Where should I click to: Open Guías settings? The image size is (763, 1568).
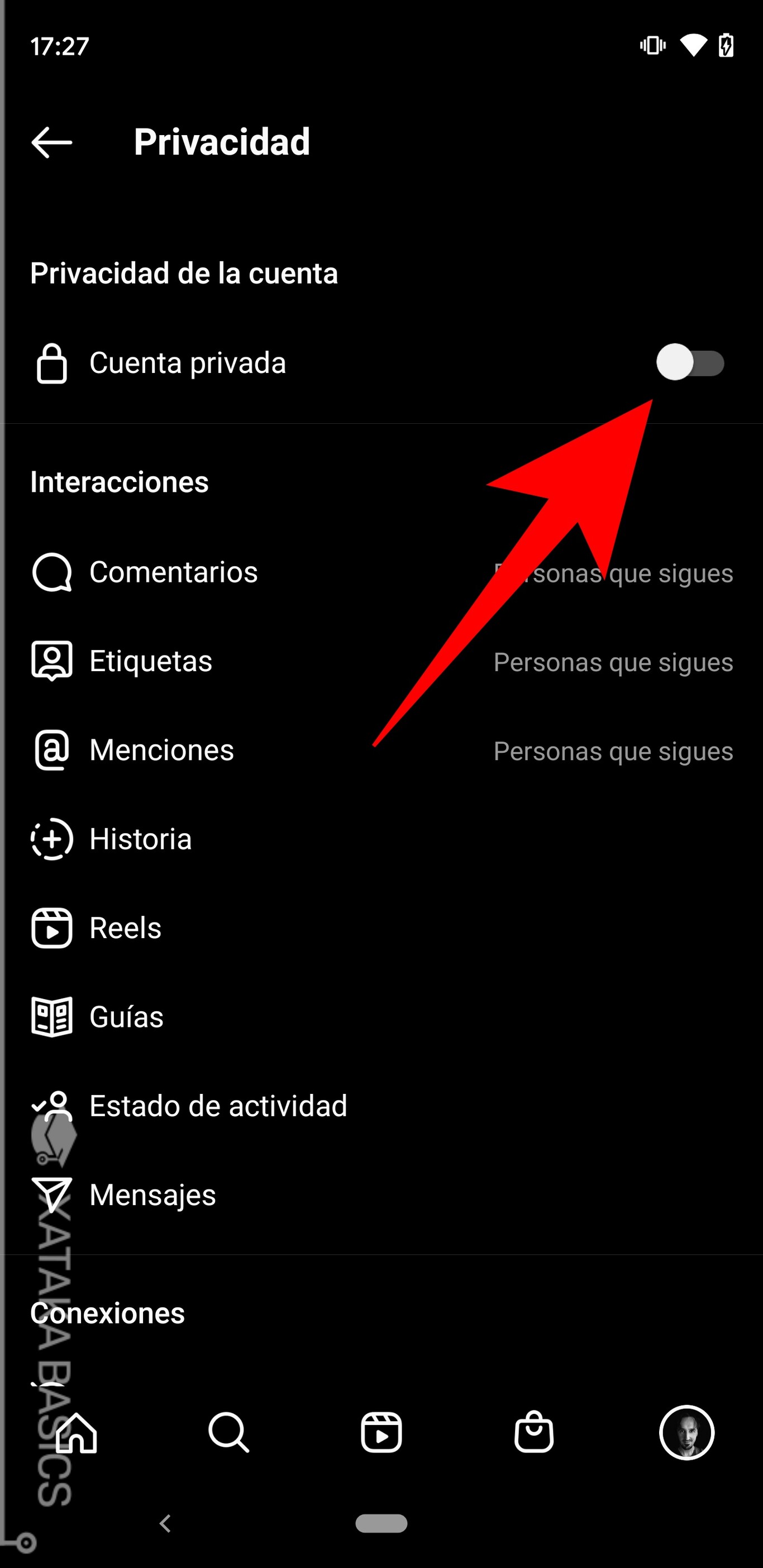tap(381, 1016)
